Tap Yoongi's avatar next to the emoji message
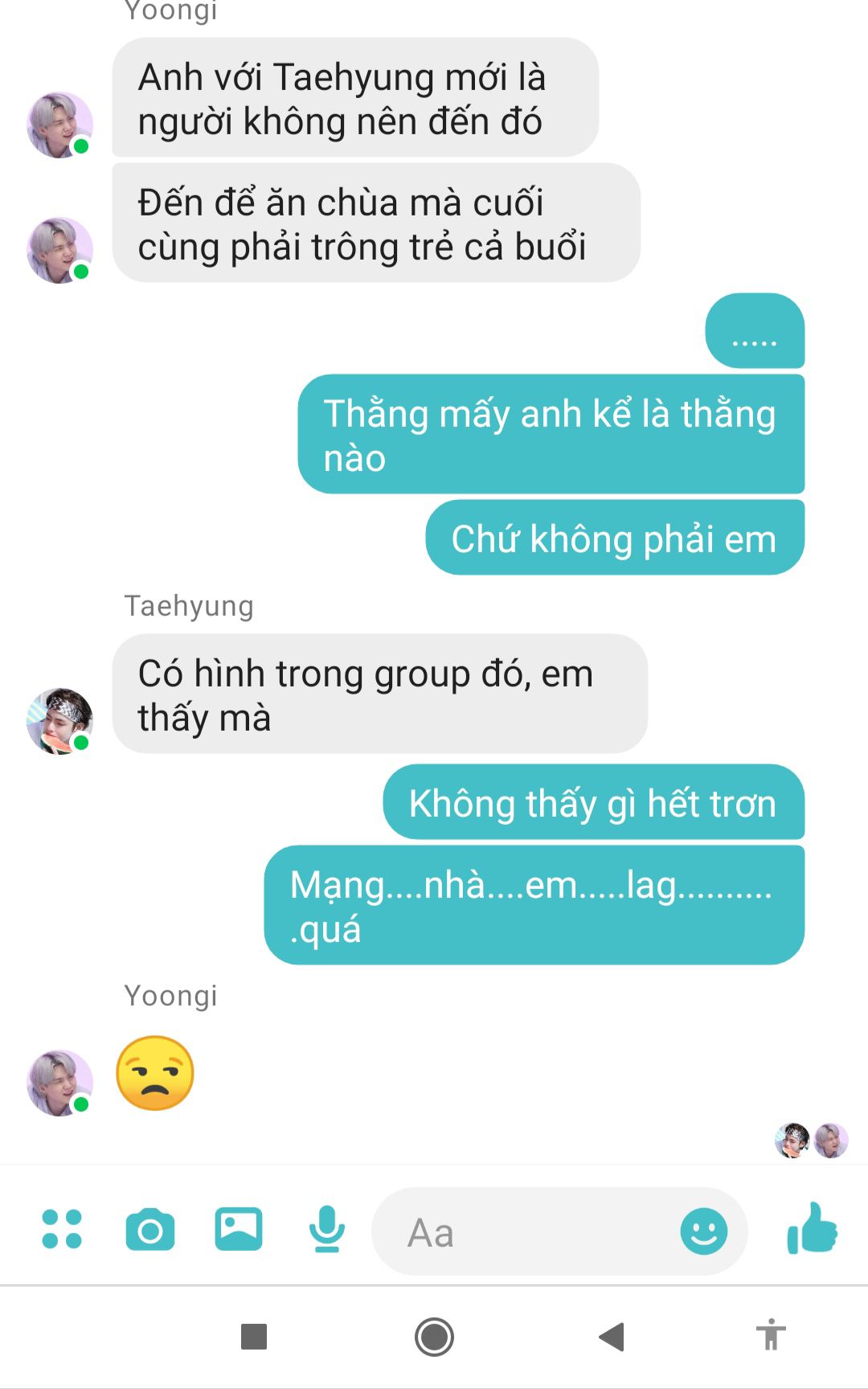868x1389 pixels. (60, 1083)
